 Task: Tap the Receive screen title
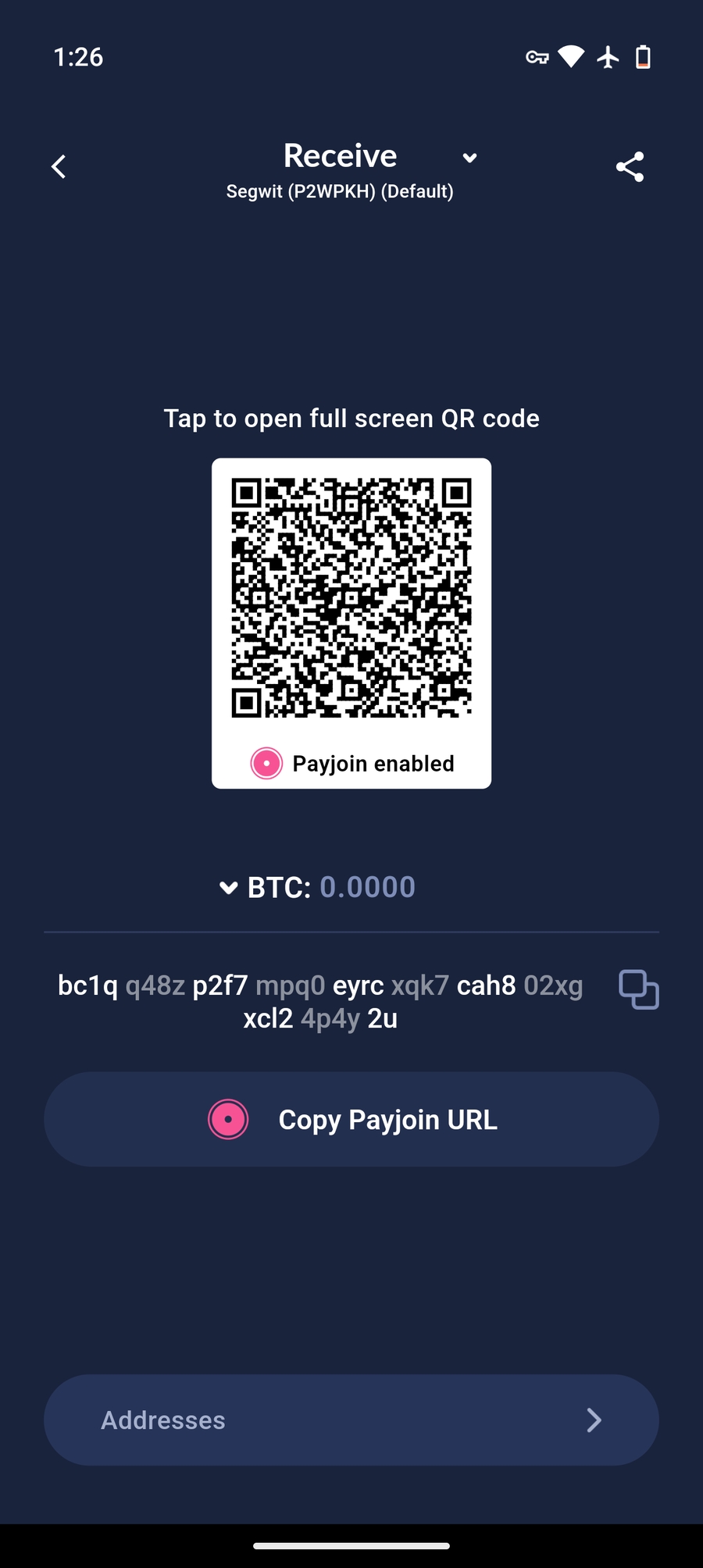click(x=340, y=155)
